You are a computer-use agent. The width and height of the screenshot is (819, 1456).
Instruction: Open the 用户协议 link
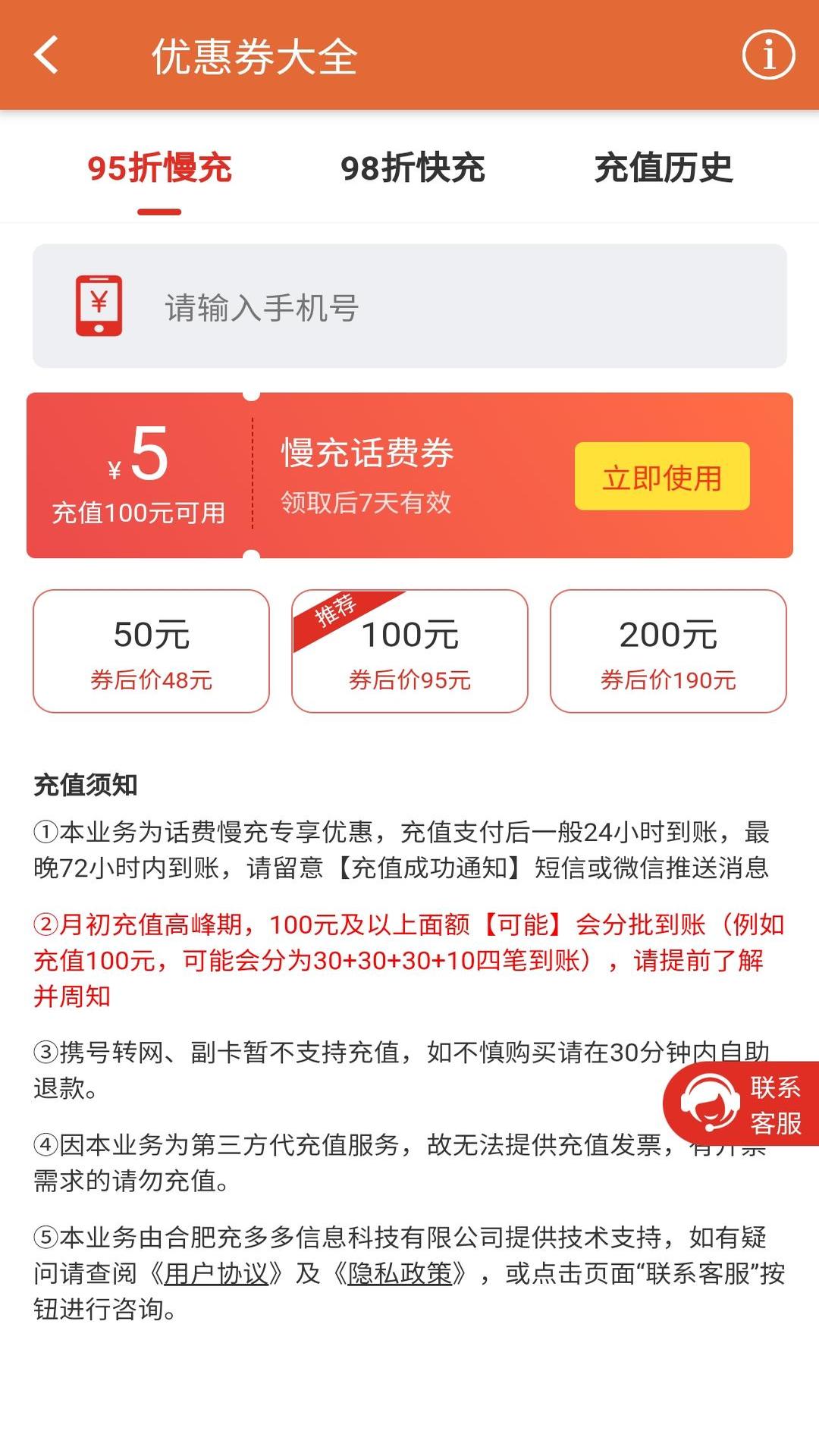[221, 1269]
